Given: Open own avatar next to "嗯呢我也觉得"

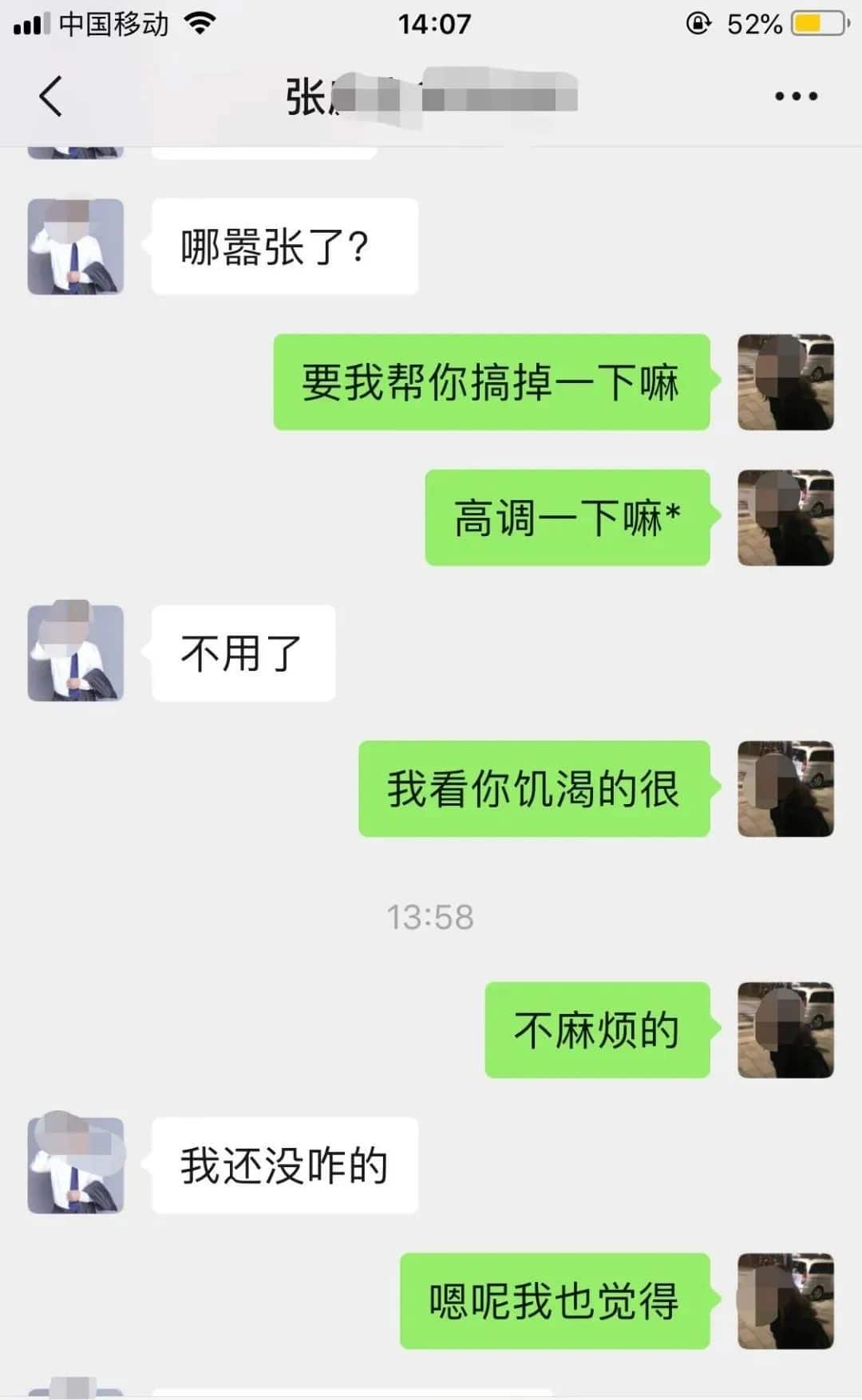Looking at the screenshot, I should [x=785, y=1301].
